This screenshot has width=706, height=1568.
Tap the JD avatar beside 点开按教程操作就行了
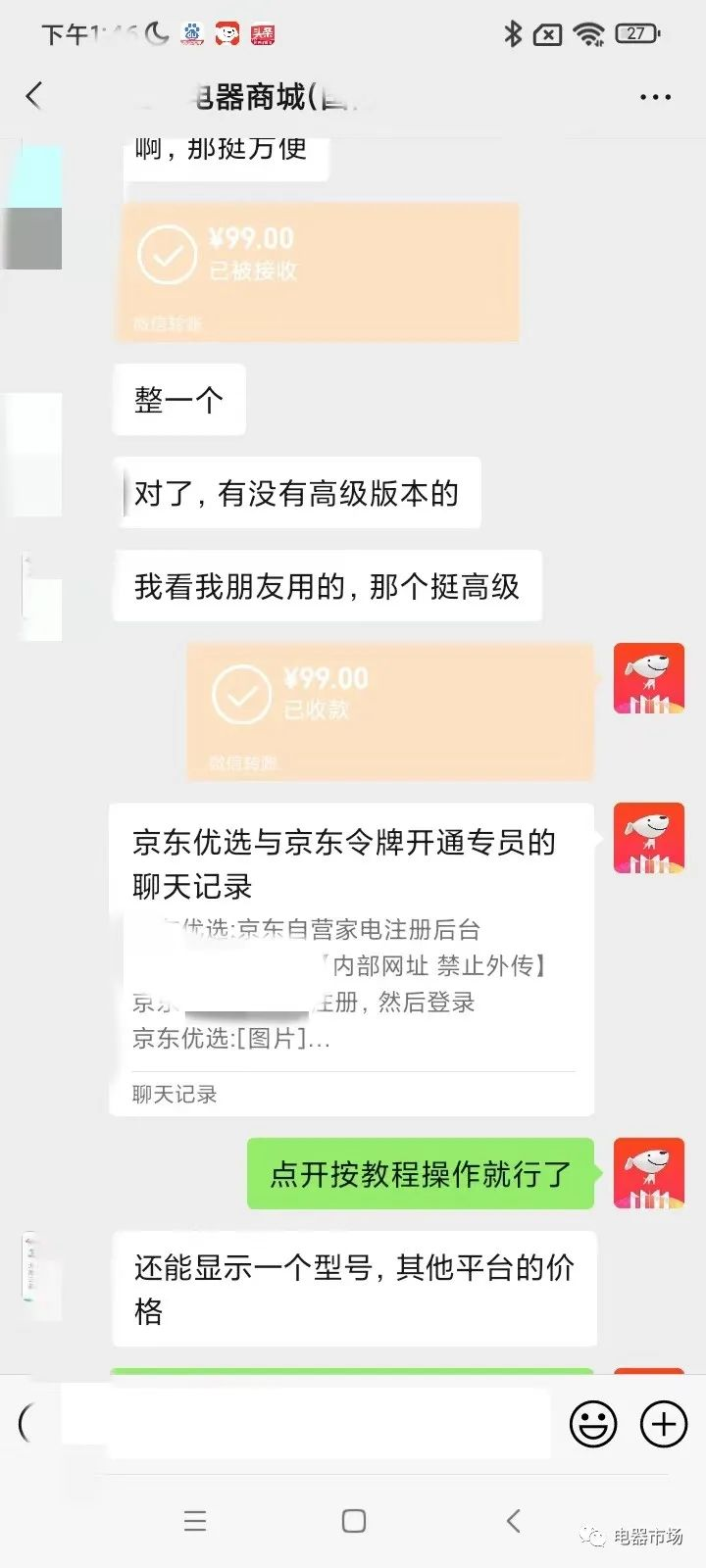point(648,1173)
